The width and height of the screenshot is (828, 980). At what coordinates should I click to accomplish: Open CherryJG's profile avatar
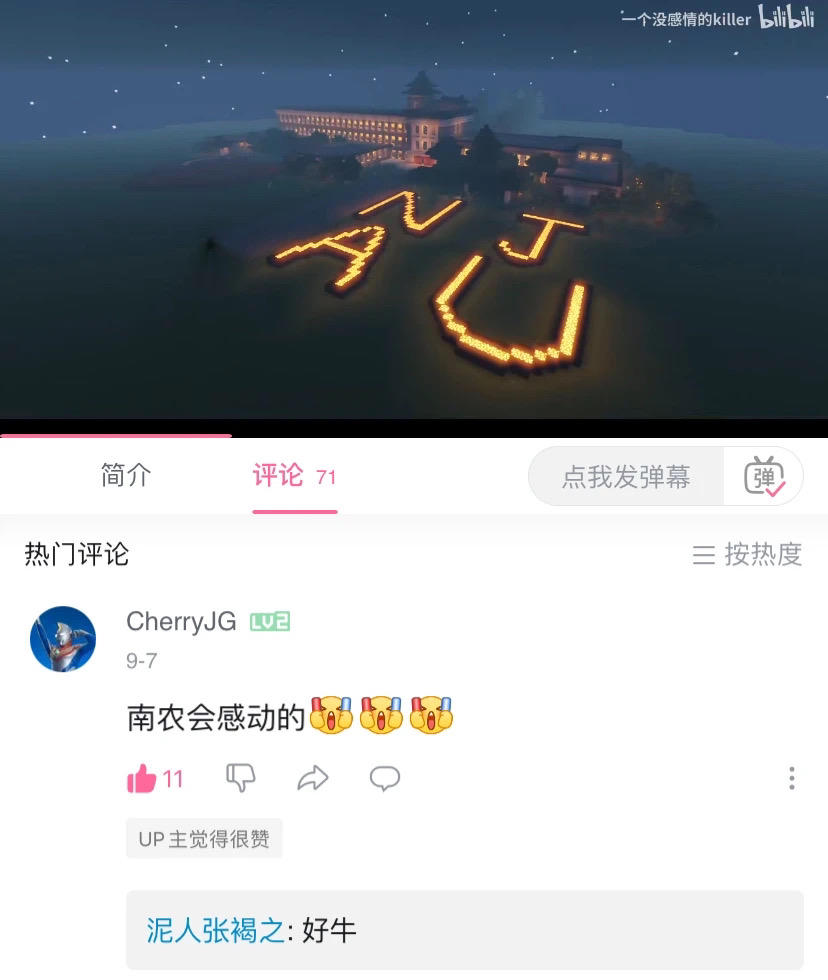point(63,639)
